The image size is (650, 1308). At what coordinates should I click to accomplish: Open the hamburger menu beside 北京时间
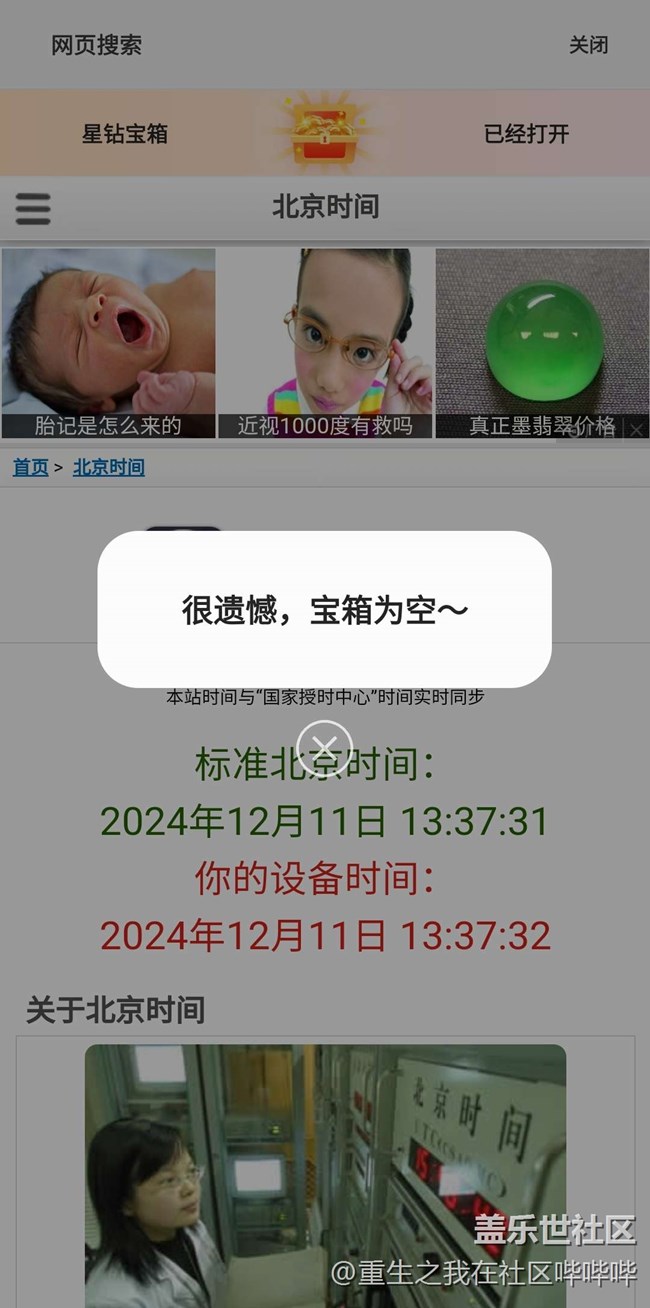[x=33, y=208]
